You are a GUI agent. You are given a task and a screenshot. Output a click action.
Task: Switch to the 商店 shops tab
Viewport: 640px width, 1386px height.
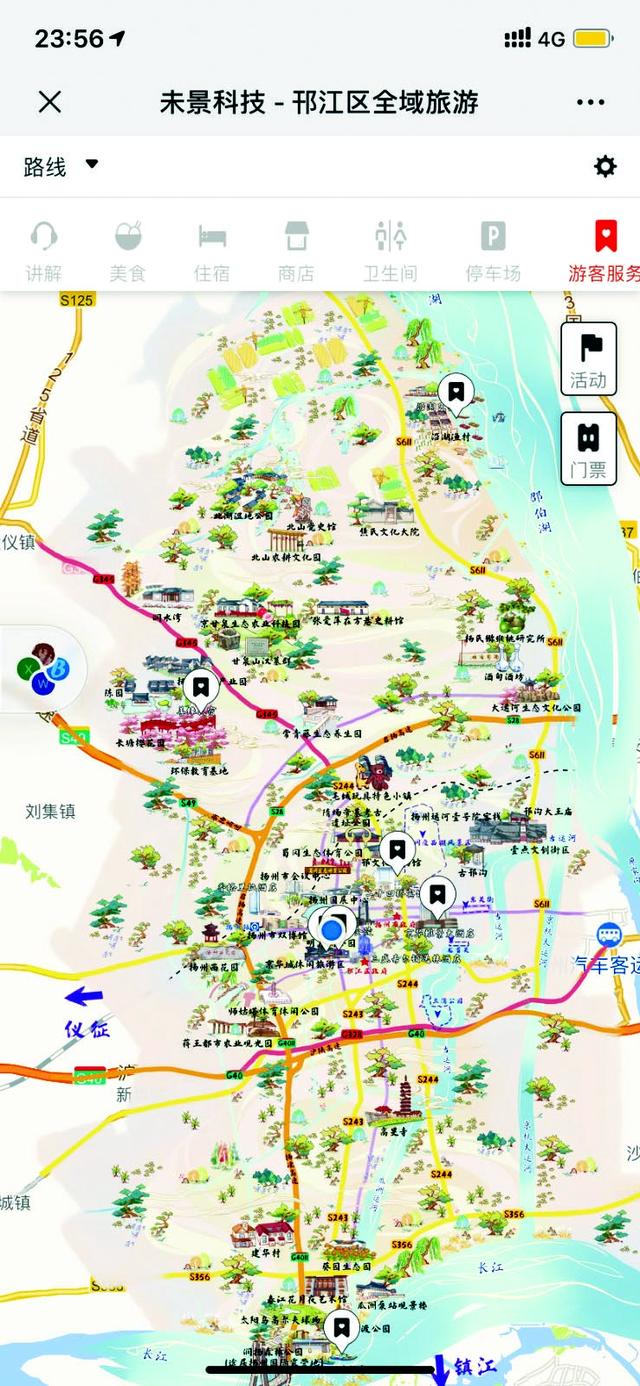[x=296, y=250]
